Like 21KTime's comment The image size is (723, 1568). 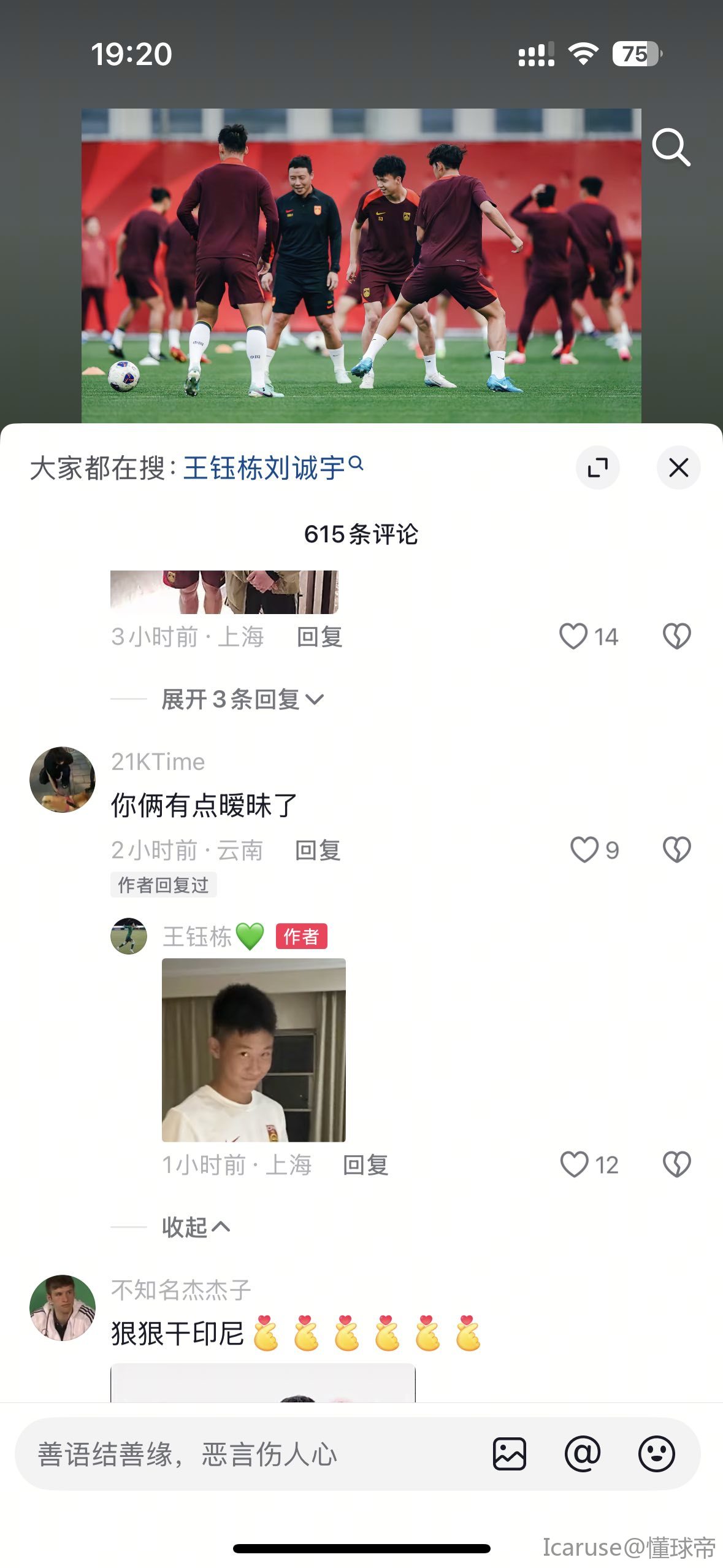(x=584, y=850)
